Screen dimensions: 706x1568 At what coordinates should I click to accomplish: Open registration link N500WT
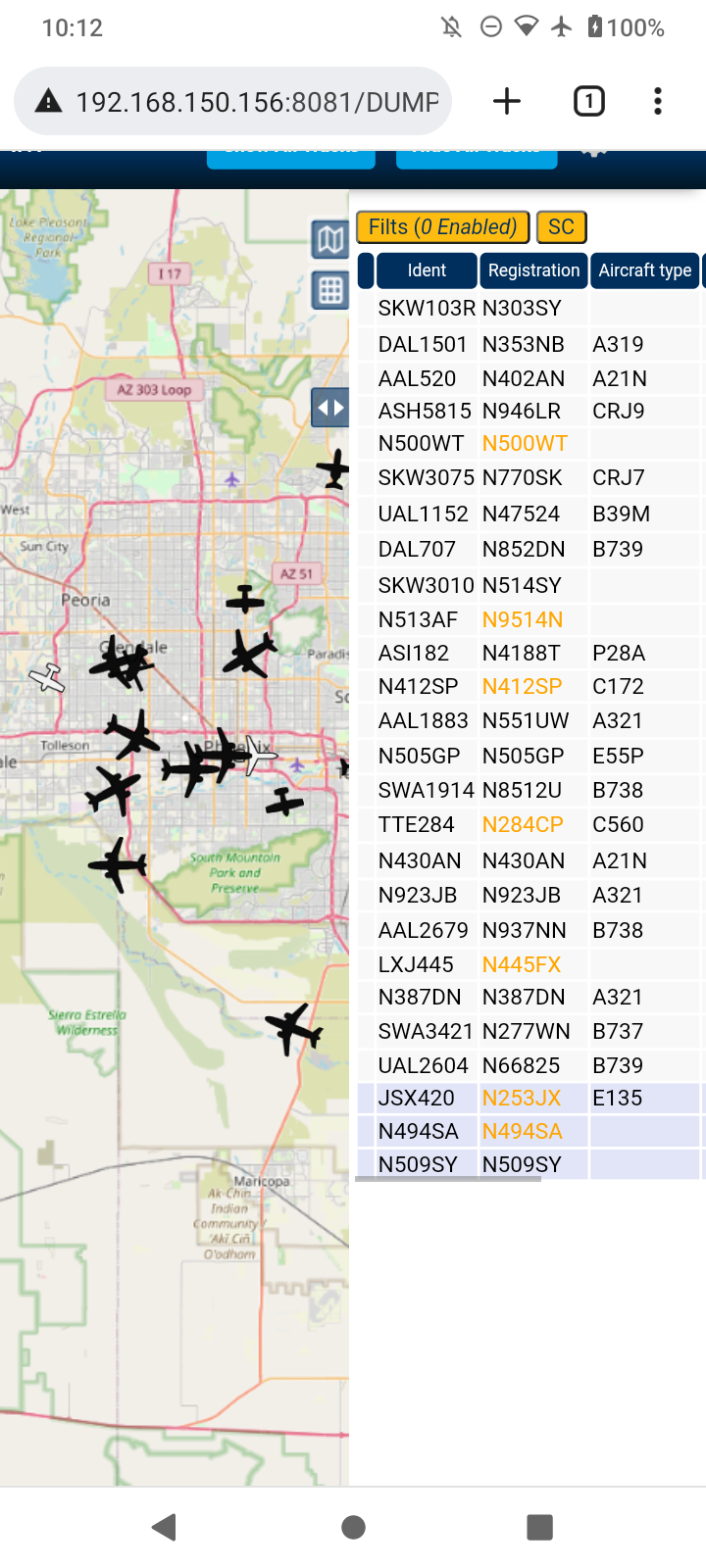point(525,444)
